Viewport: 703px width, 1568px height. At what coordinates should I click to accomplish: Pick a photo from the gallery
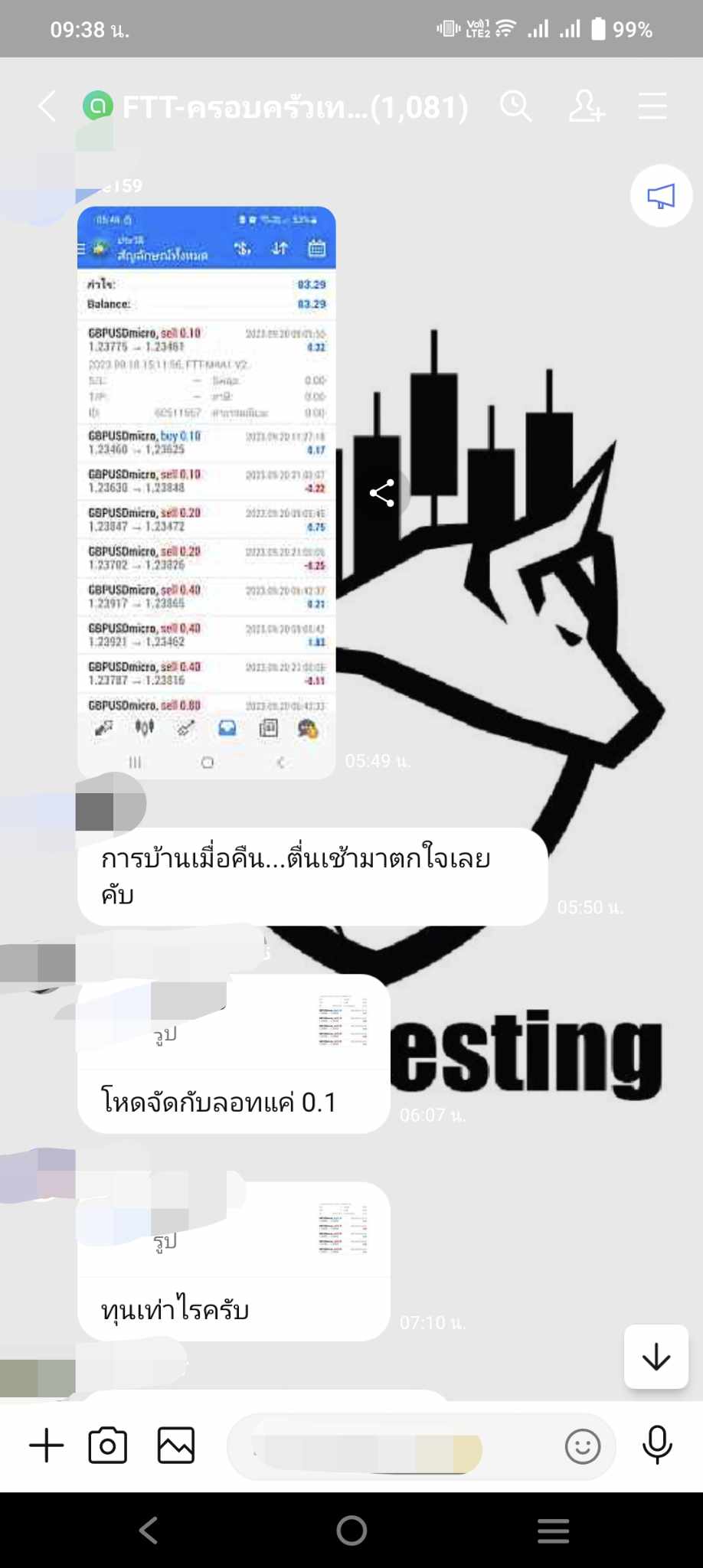pyautogui.click(x=176, y=1445)
